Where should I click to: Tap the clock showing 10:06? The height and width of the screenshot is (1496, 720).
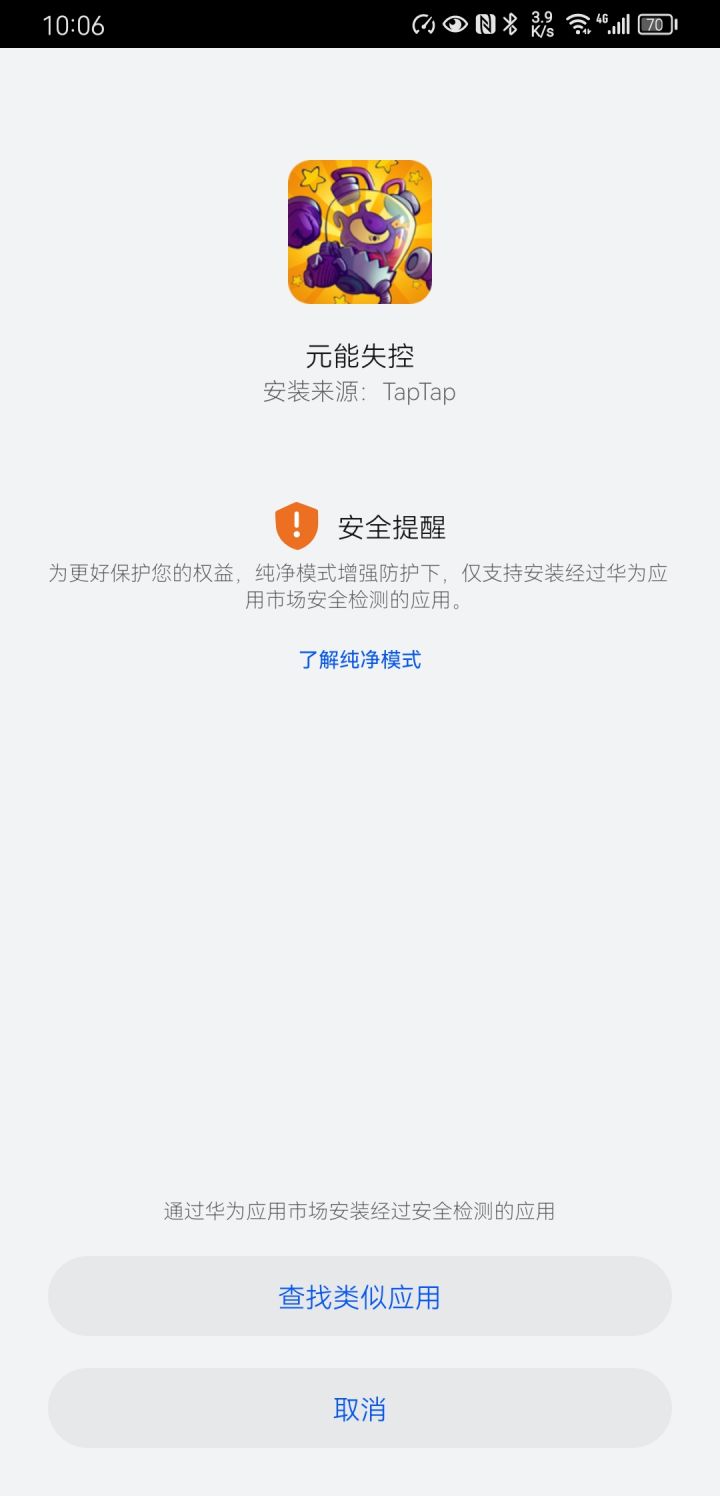coord(75,25)
